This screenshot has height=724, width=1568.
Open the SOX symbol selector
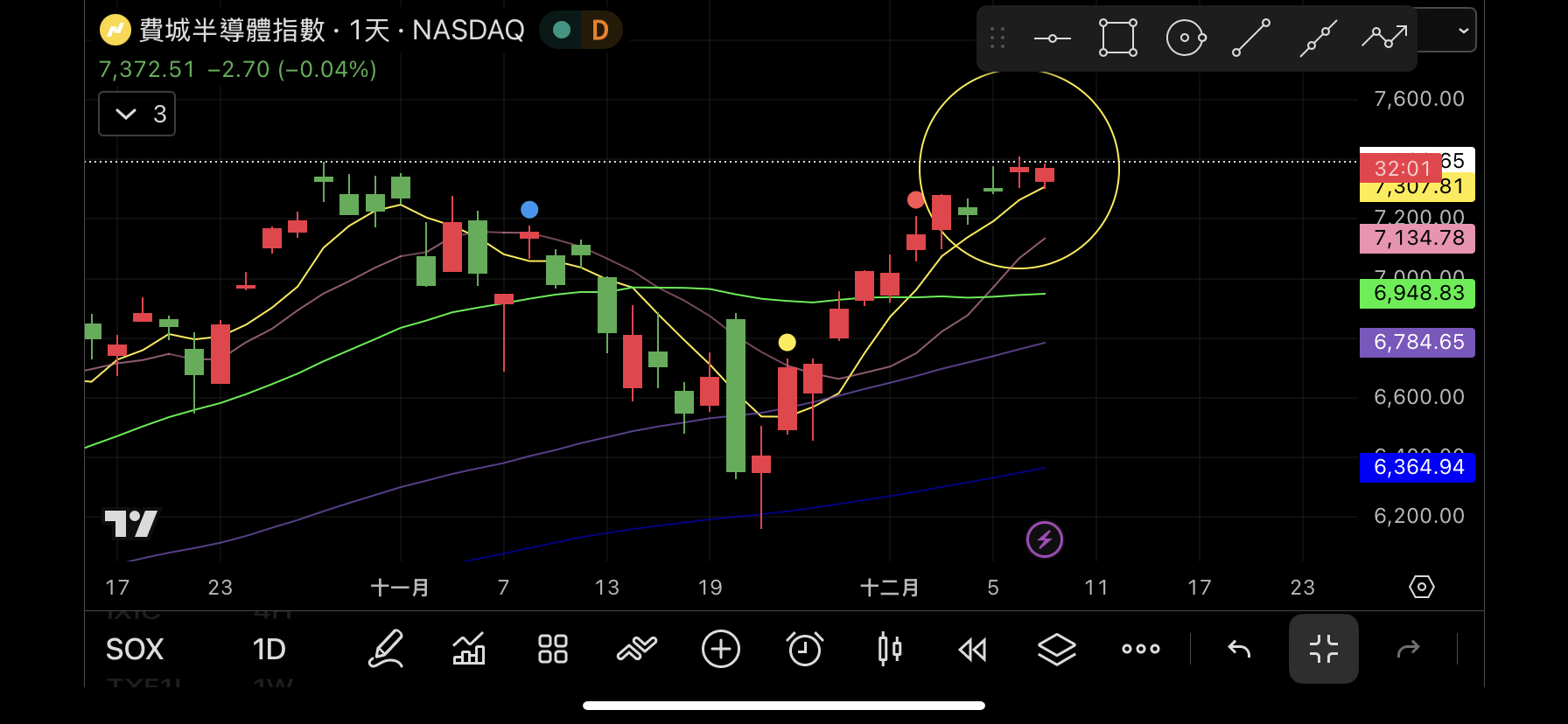click(x=135, y=650)
